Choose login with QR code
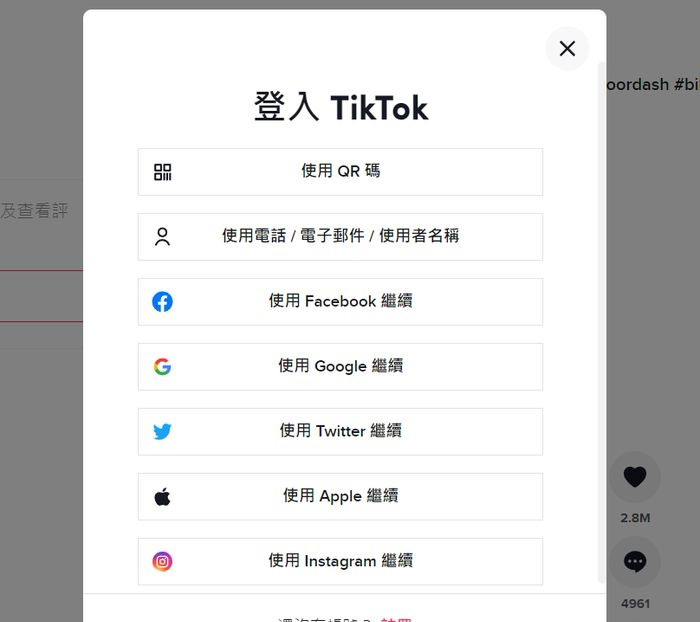 [x=340, y=172]
